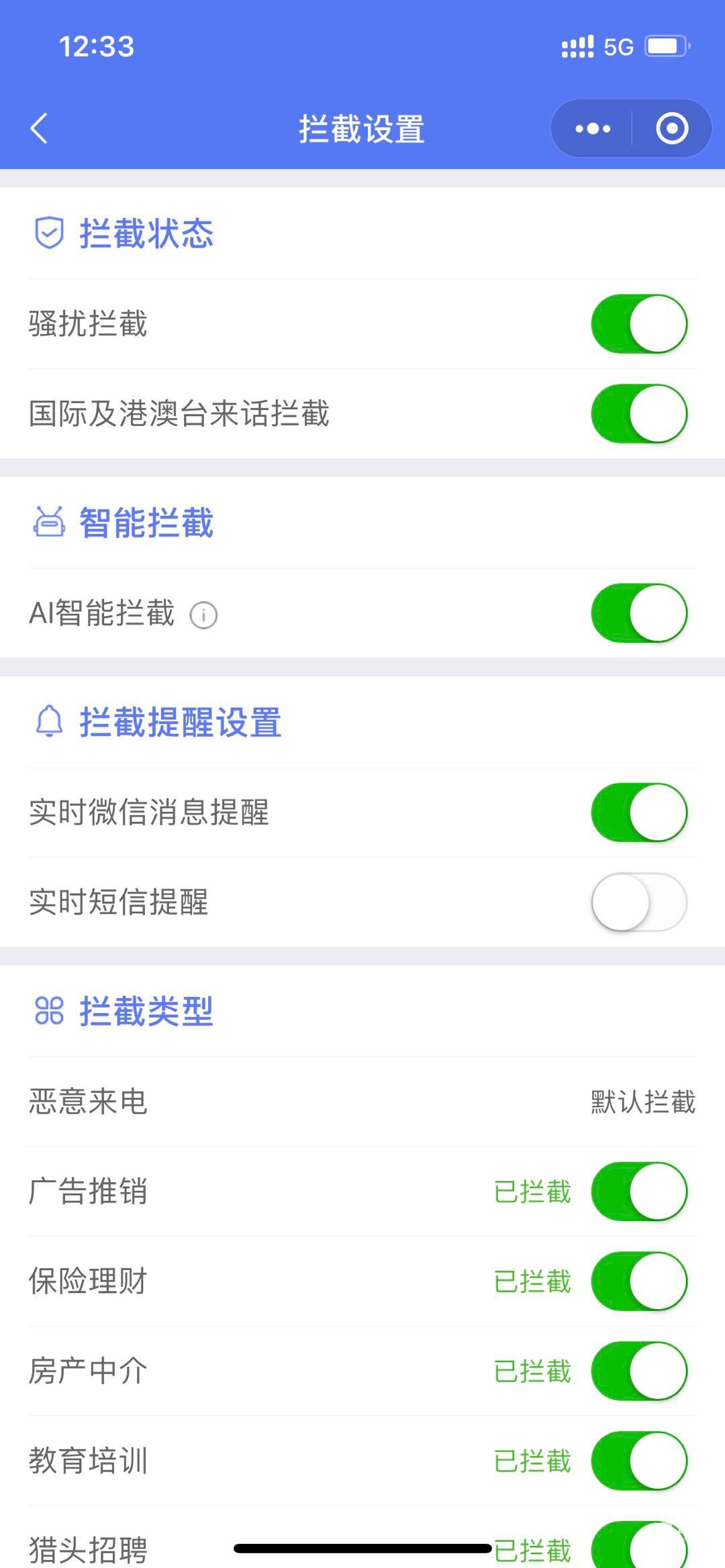Close the mini program via circle icon

[672, 128]
